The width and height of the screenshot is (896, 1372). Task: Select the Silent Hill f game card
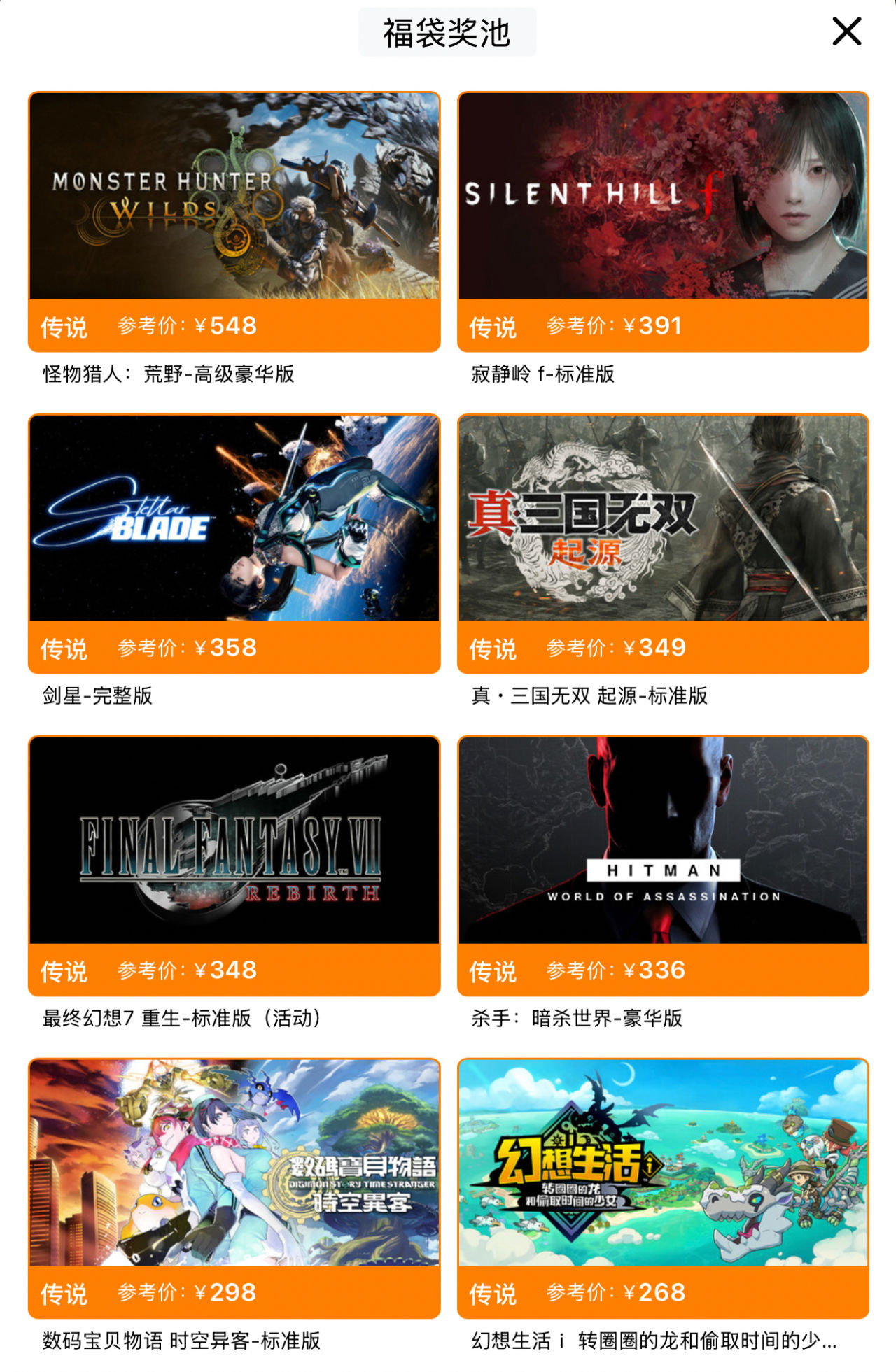click(663, 197)
